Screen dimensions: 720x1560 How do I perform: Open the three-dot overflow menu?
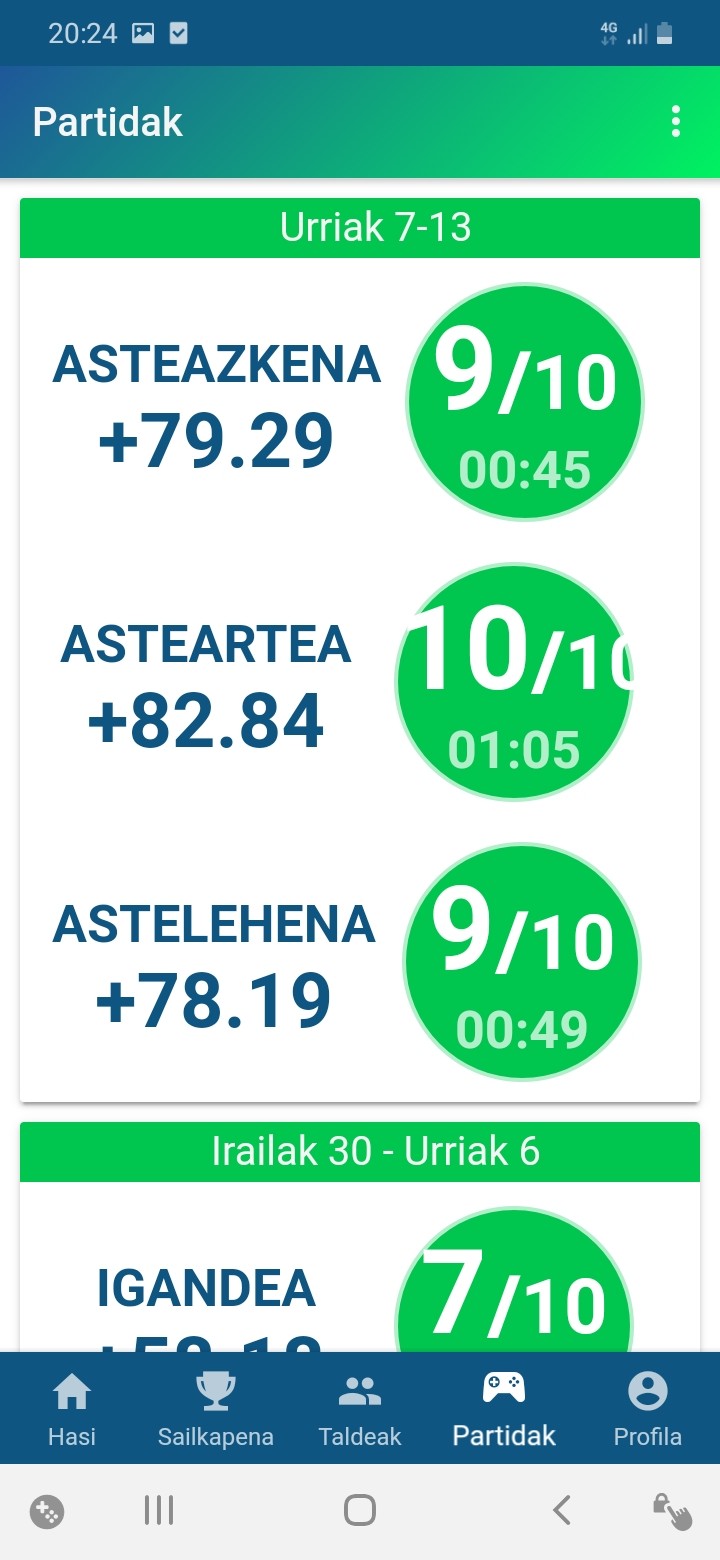676,121
